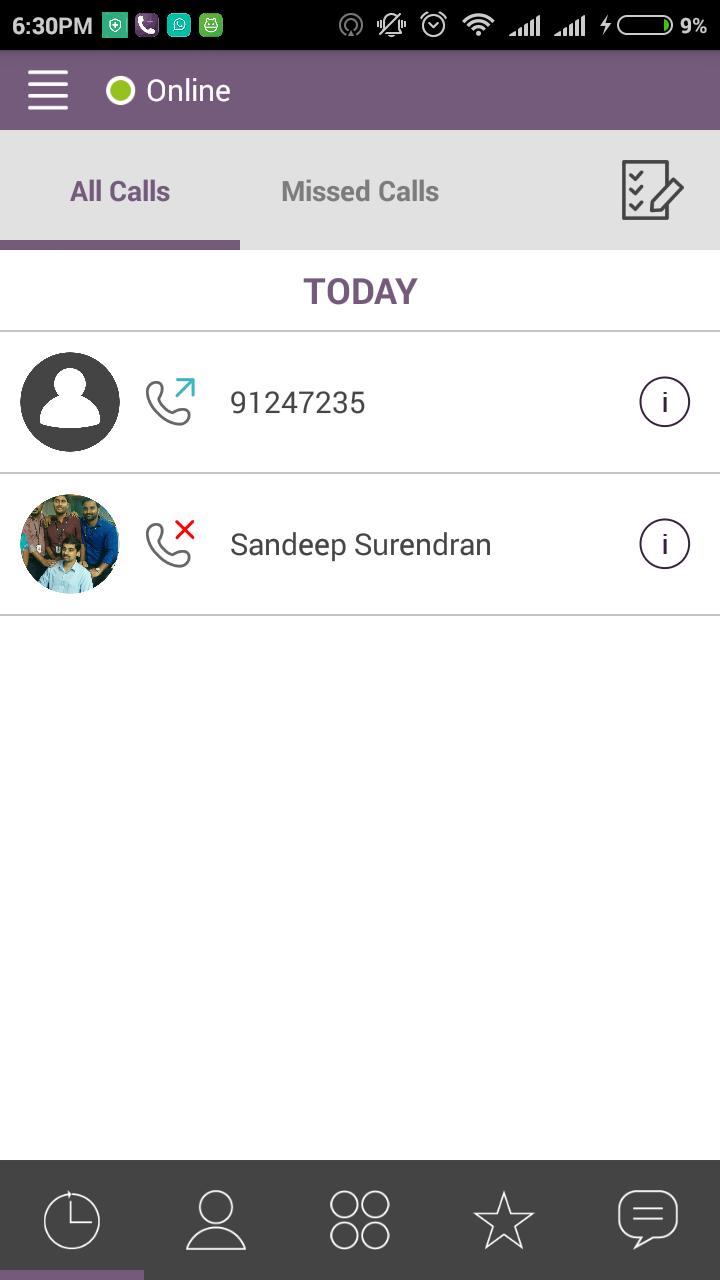Select the All Calls tab
Image resolution: width=720 pixels, height=1280 pixels.
click(120, 191)
